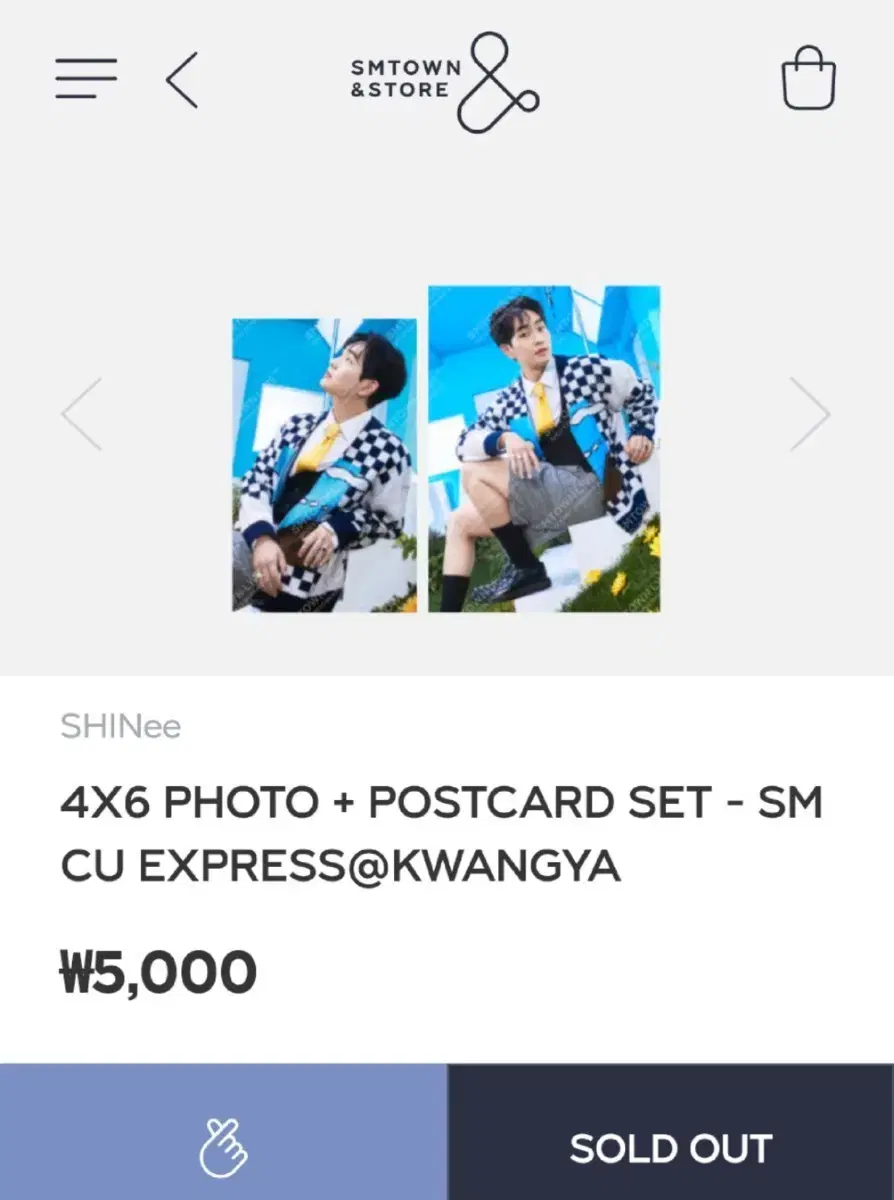
Task: Click the finger-heart like icon
Action: (223, 1146)
